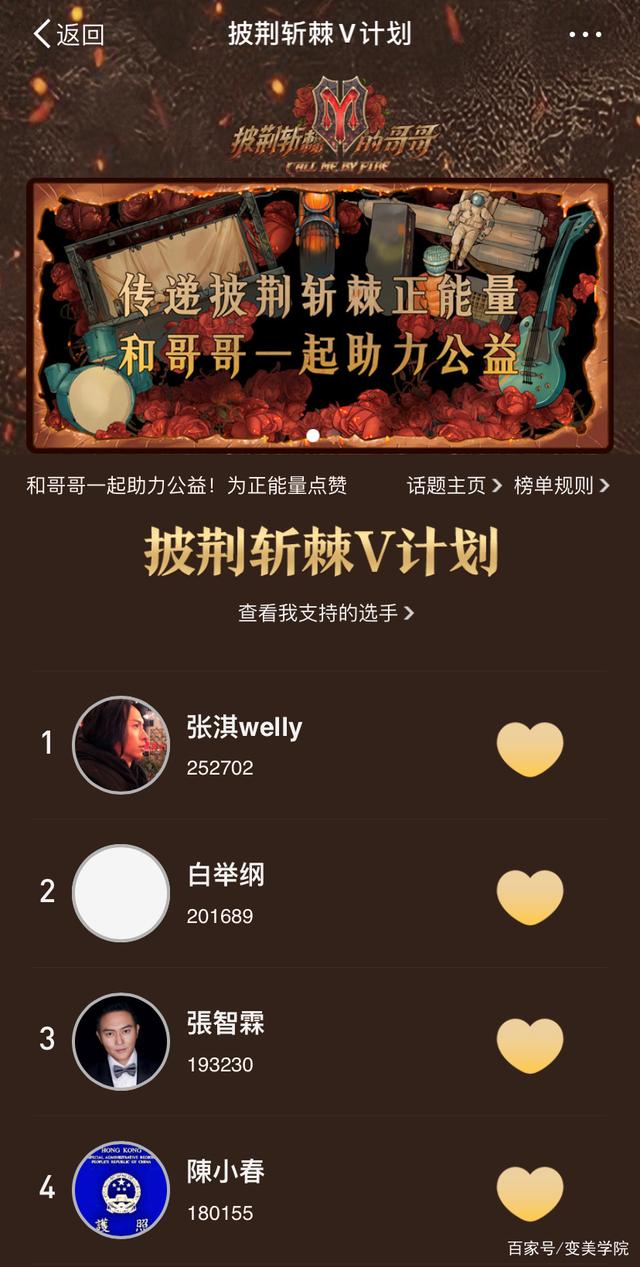This screenshot has width=640, height=1267.
Task: Open the three-dot overflow menu
Action: pos(585,34)
